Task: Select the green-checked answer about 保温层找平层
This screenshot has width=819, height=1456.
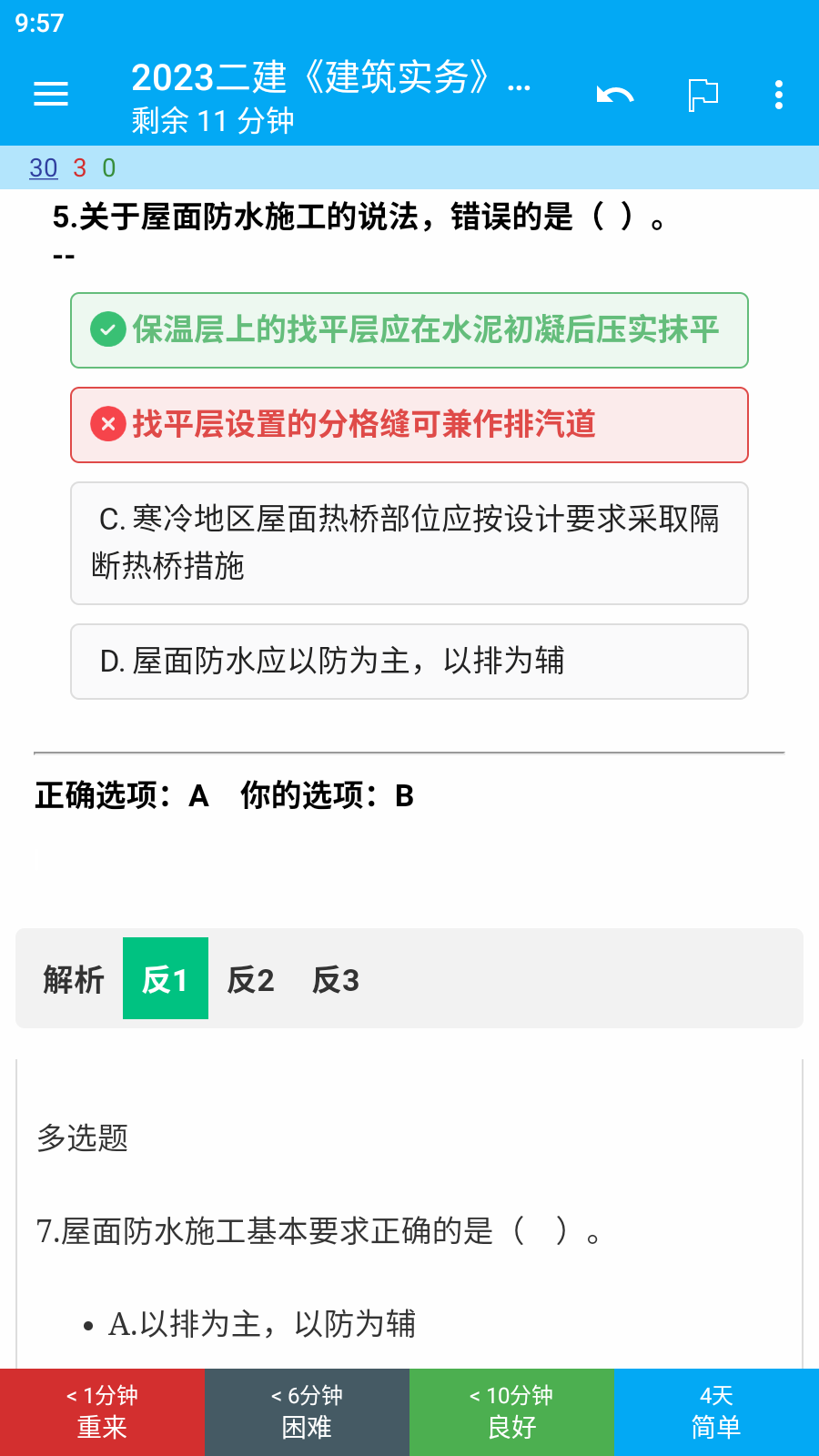Action: pos(409,330)
